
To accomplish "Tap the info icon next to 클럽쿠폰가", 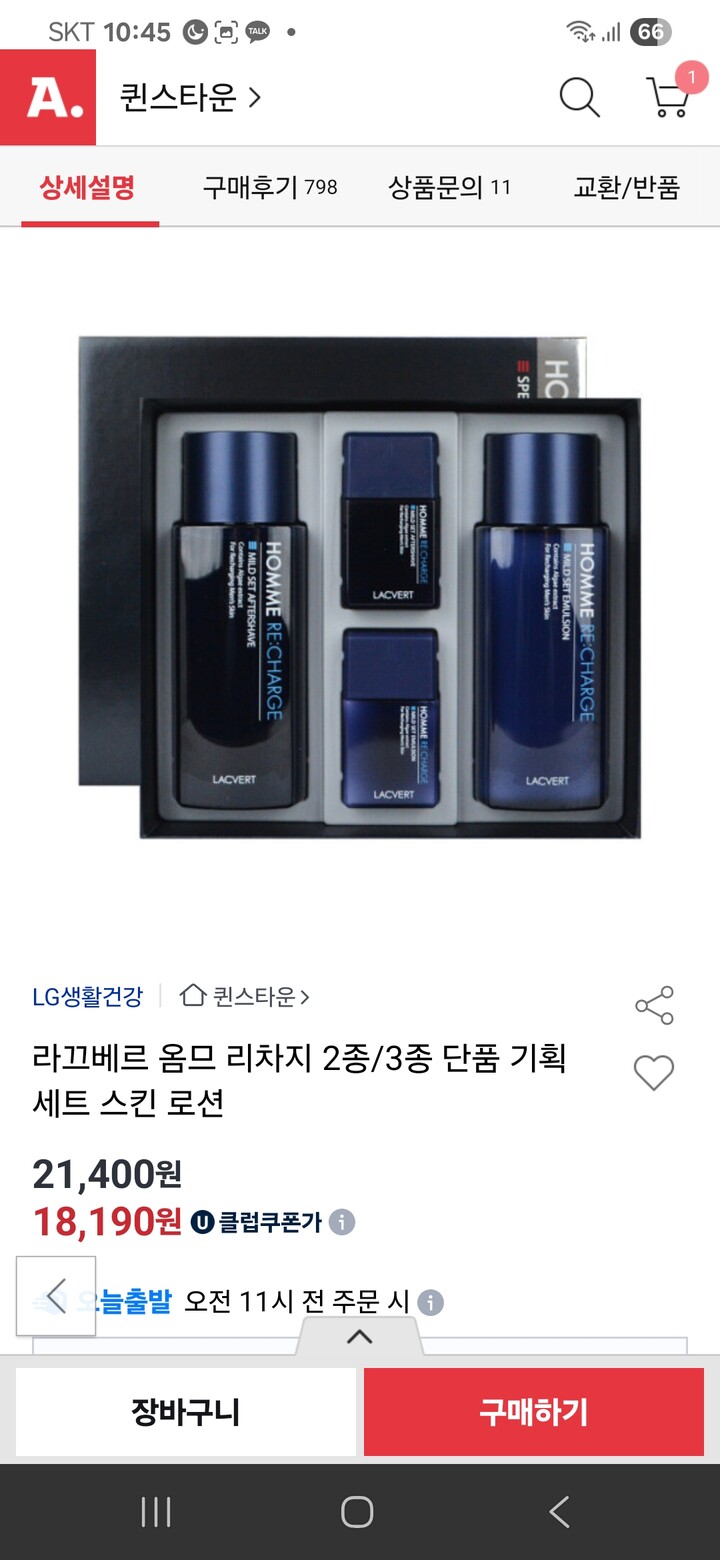I will 340,1222.
